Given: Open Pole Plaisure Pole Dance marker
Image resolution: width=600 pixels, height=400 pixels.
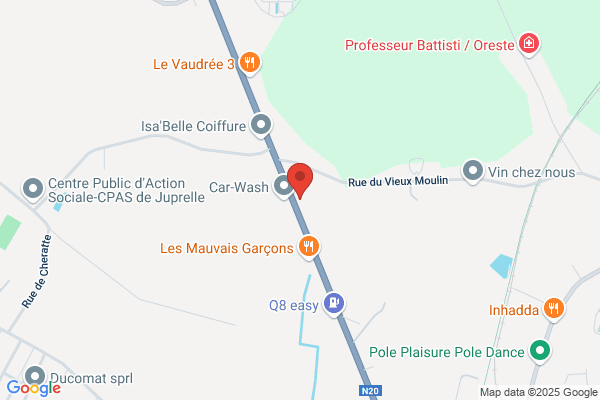Looking at the screenshot, I should point(540,351).
